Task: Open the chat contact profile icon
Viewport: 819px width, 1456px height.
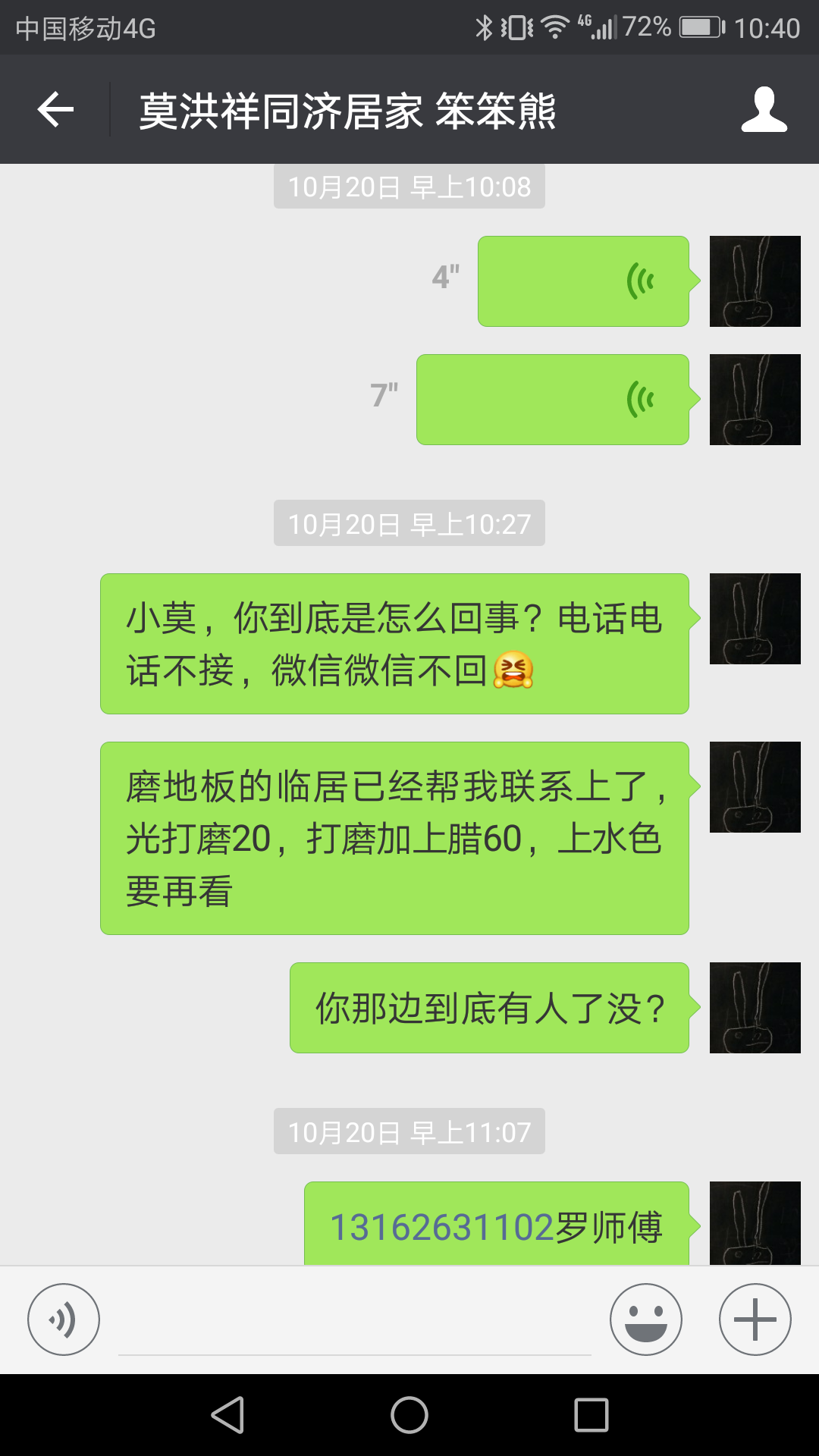Action: point(764,110)
